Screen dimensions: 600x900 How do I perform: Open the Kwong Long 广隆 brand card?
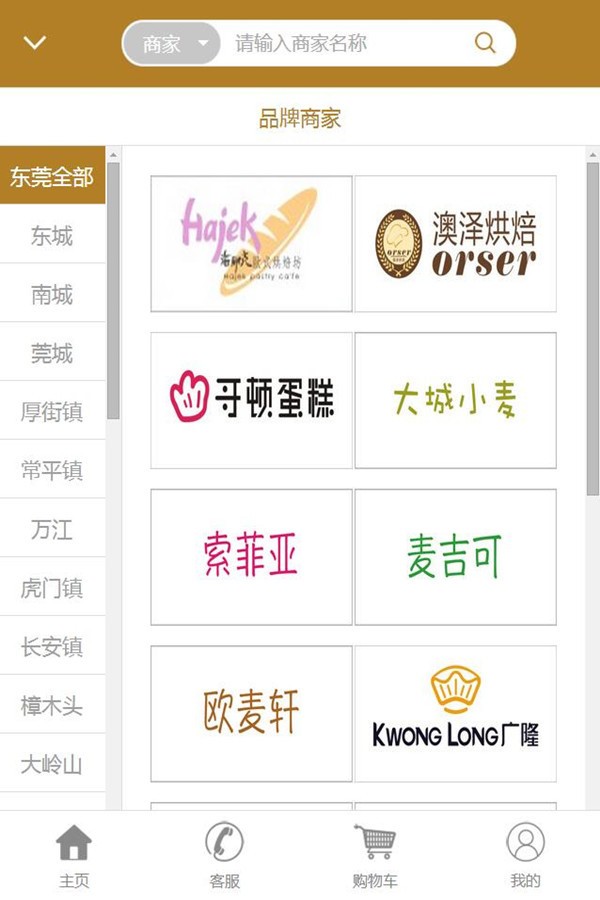(455, 713)
